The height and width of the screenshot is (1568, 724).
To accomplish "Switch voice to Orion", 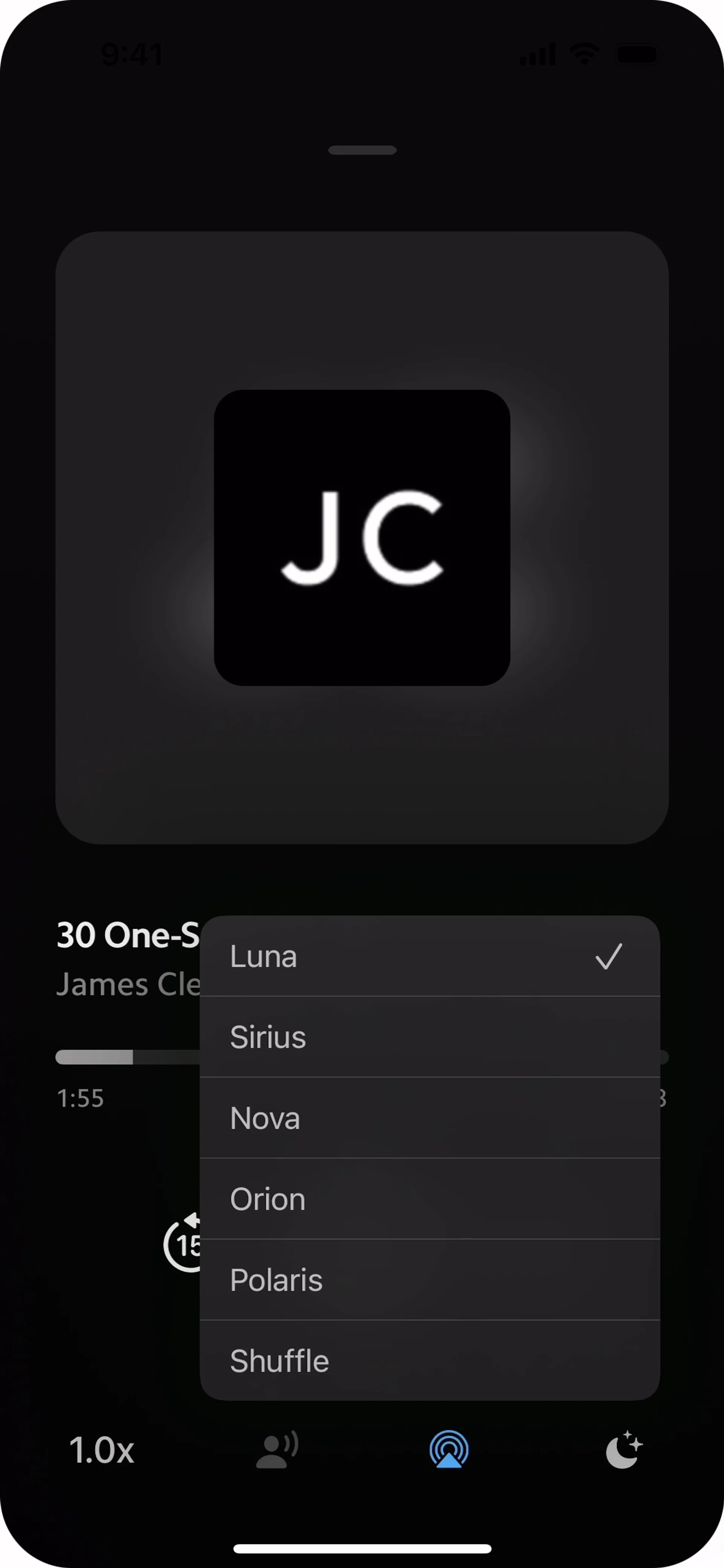I will [x=429, y=1199].
